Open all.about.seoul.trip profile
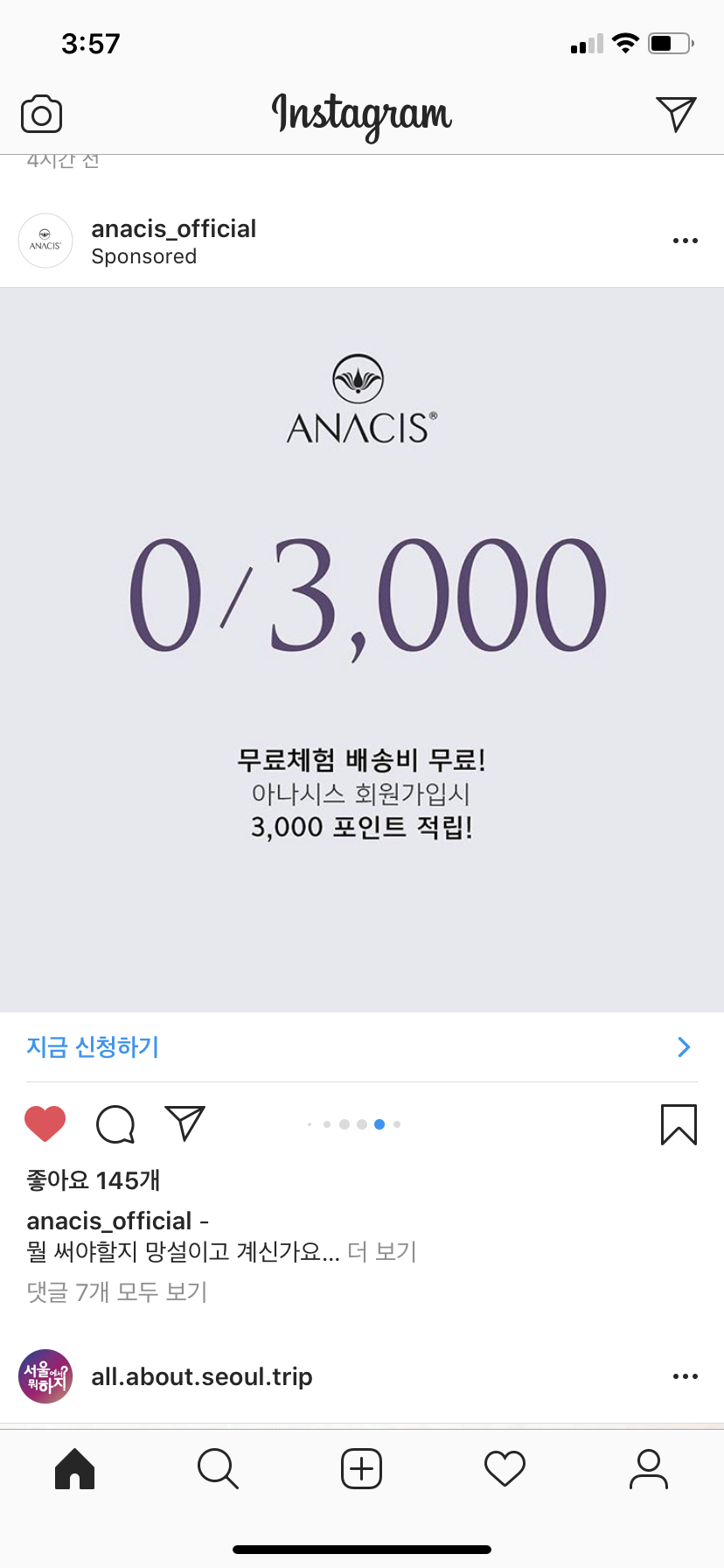The image size is (724, 1568). pos(201,1376)
